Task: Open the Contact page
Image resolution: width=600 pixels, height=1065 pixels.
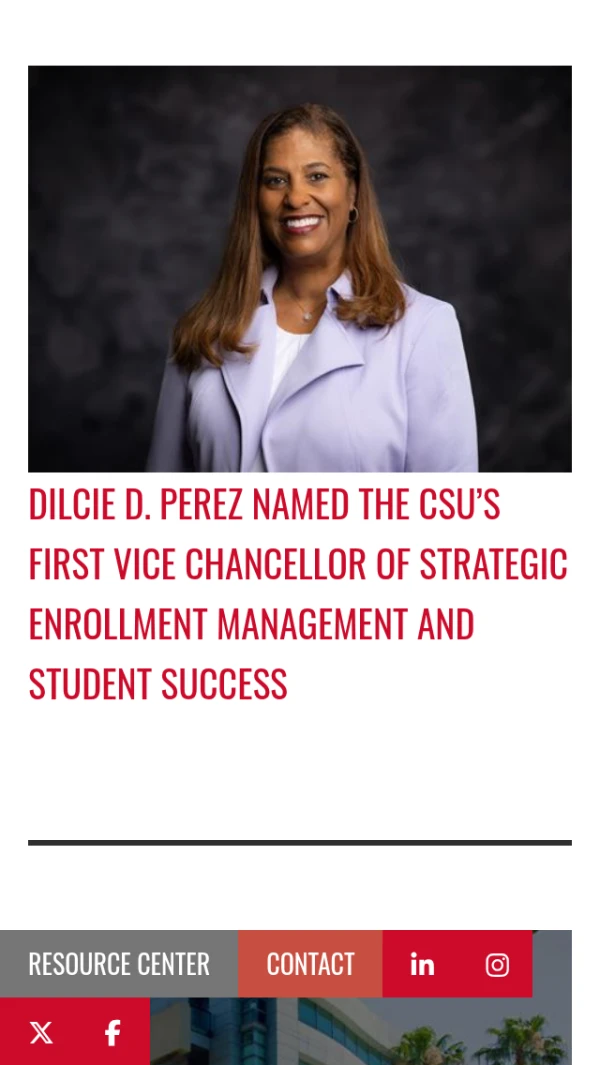Action: click(x=310, y=964)
